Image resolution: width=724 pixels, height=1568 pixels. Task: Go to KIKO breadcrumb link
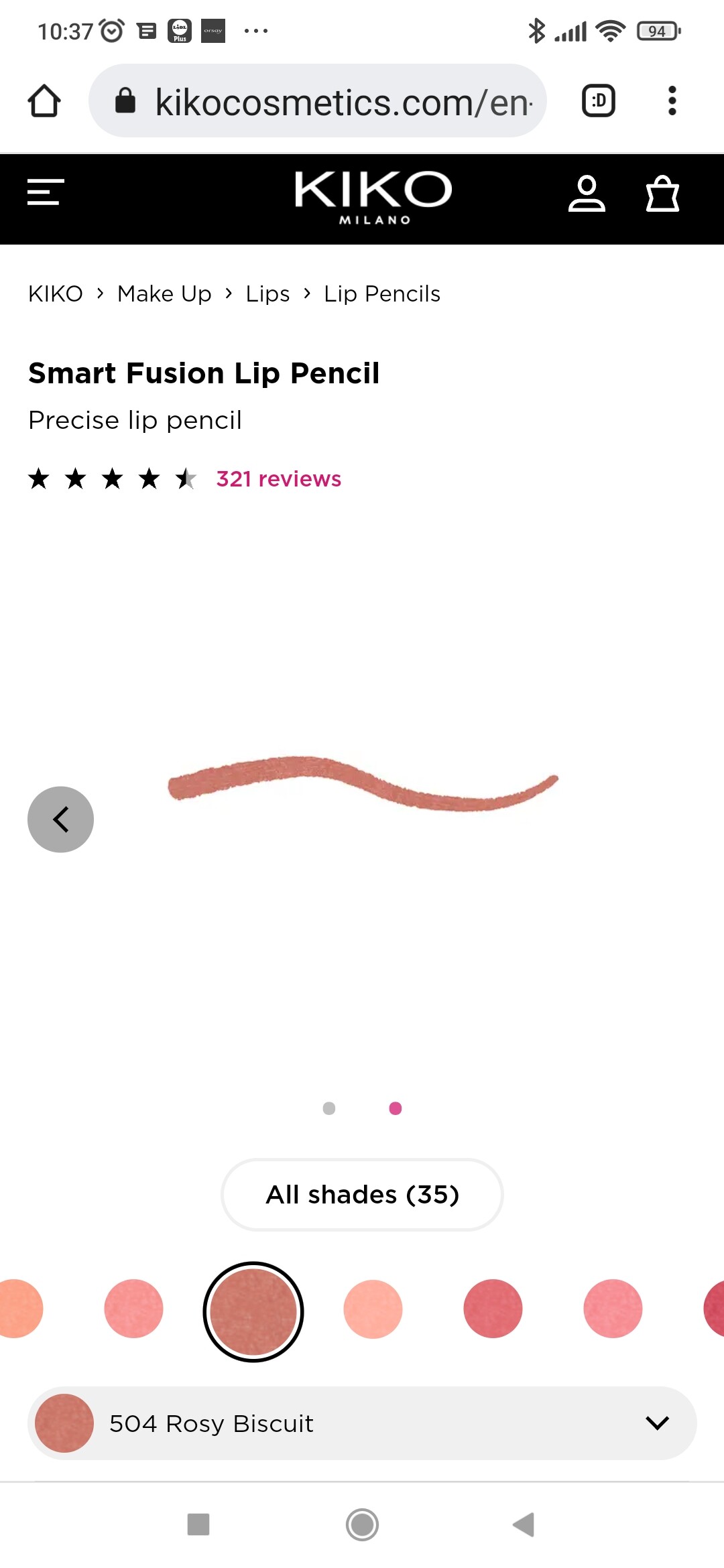tap(56, 294)
